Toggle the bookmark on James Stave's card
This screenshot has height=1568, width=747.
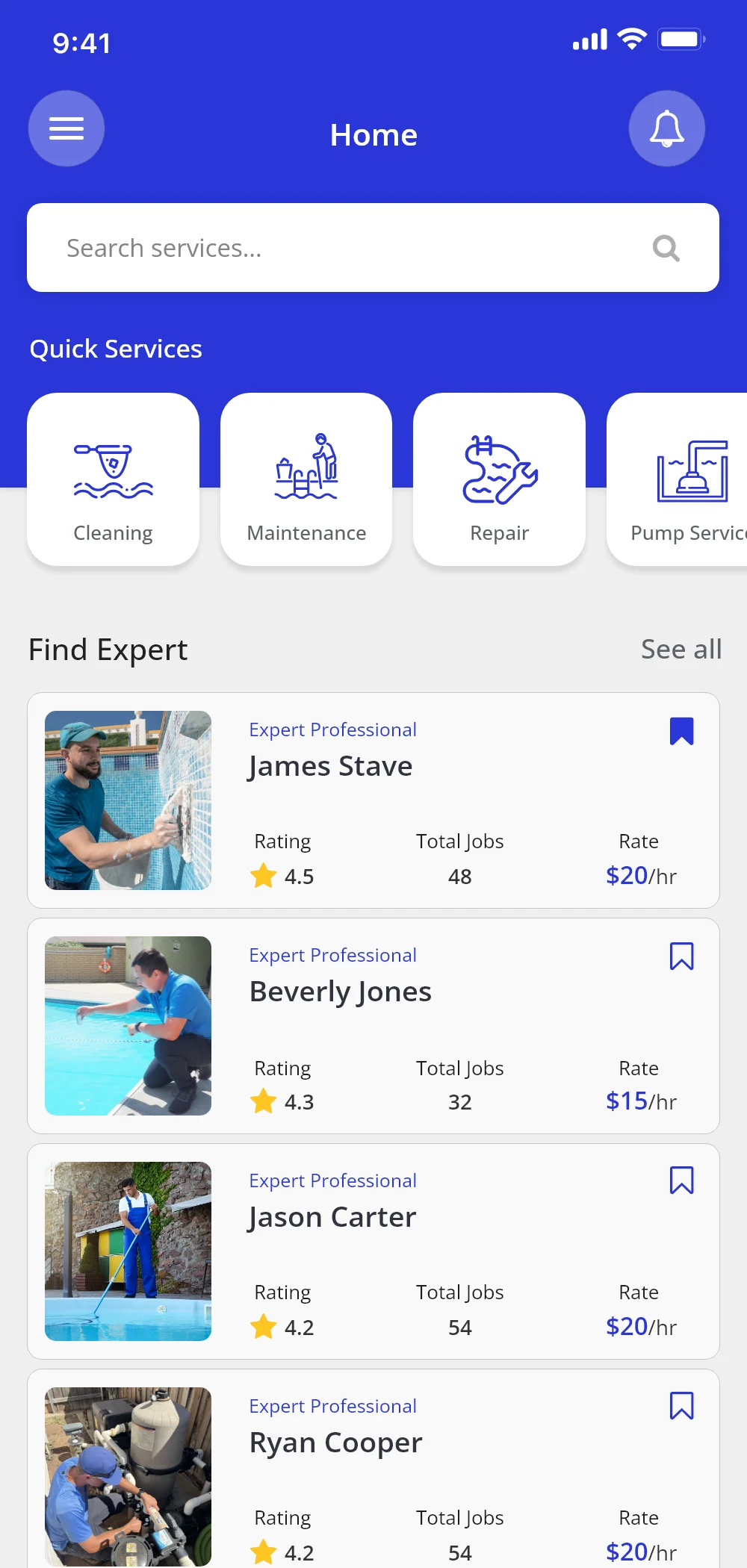pyautogui.click(x=681, y=730)
